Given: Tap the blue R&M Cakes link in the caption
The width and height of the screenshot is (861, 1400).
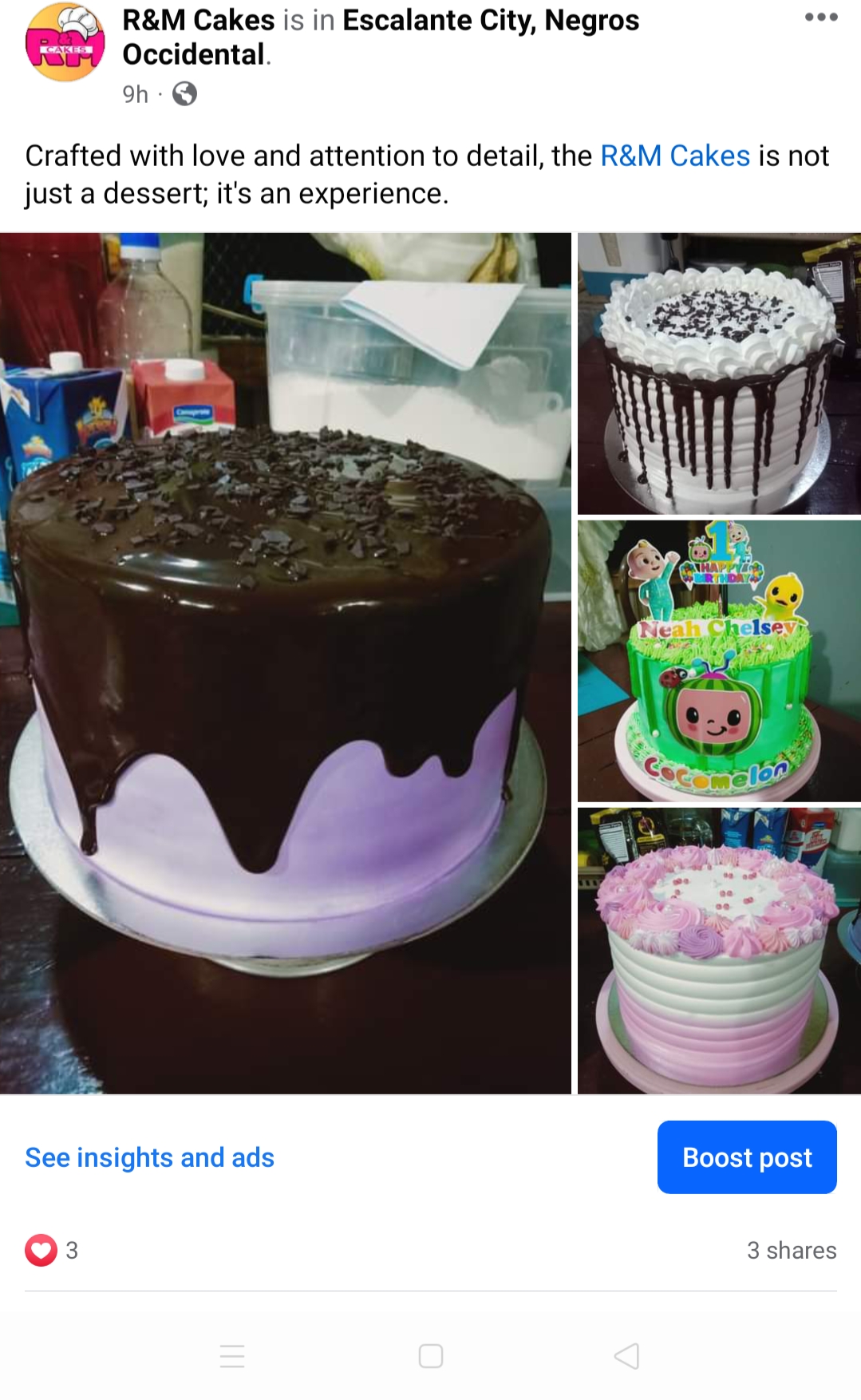Looking at the screenshot, I should pyautogui.click(x=674, y=156).
